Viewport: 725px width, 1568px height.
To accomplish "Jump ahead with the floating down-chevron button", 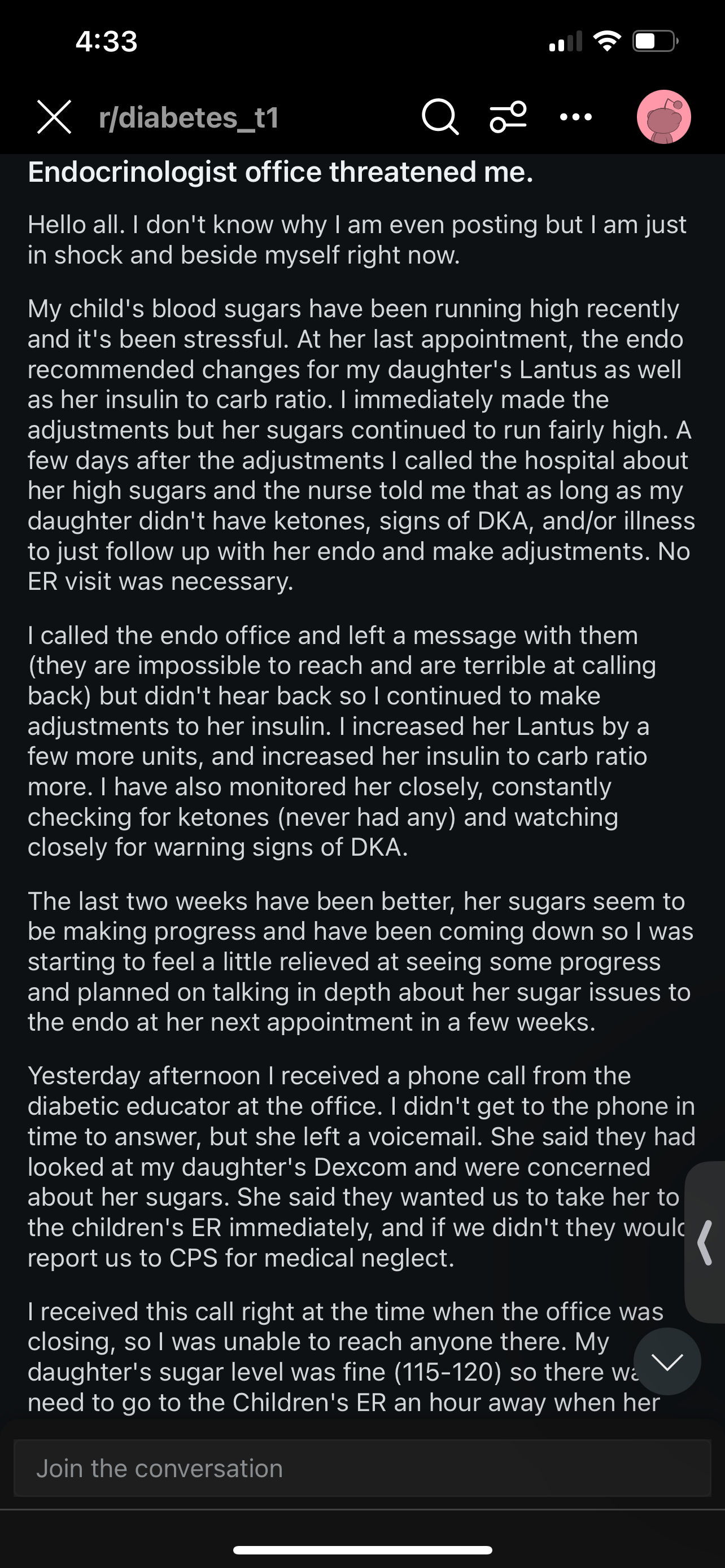I will 667,1361.
